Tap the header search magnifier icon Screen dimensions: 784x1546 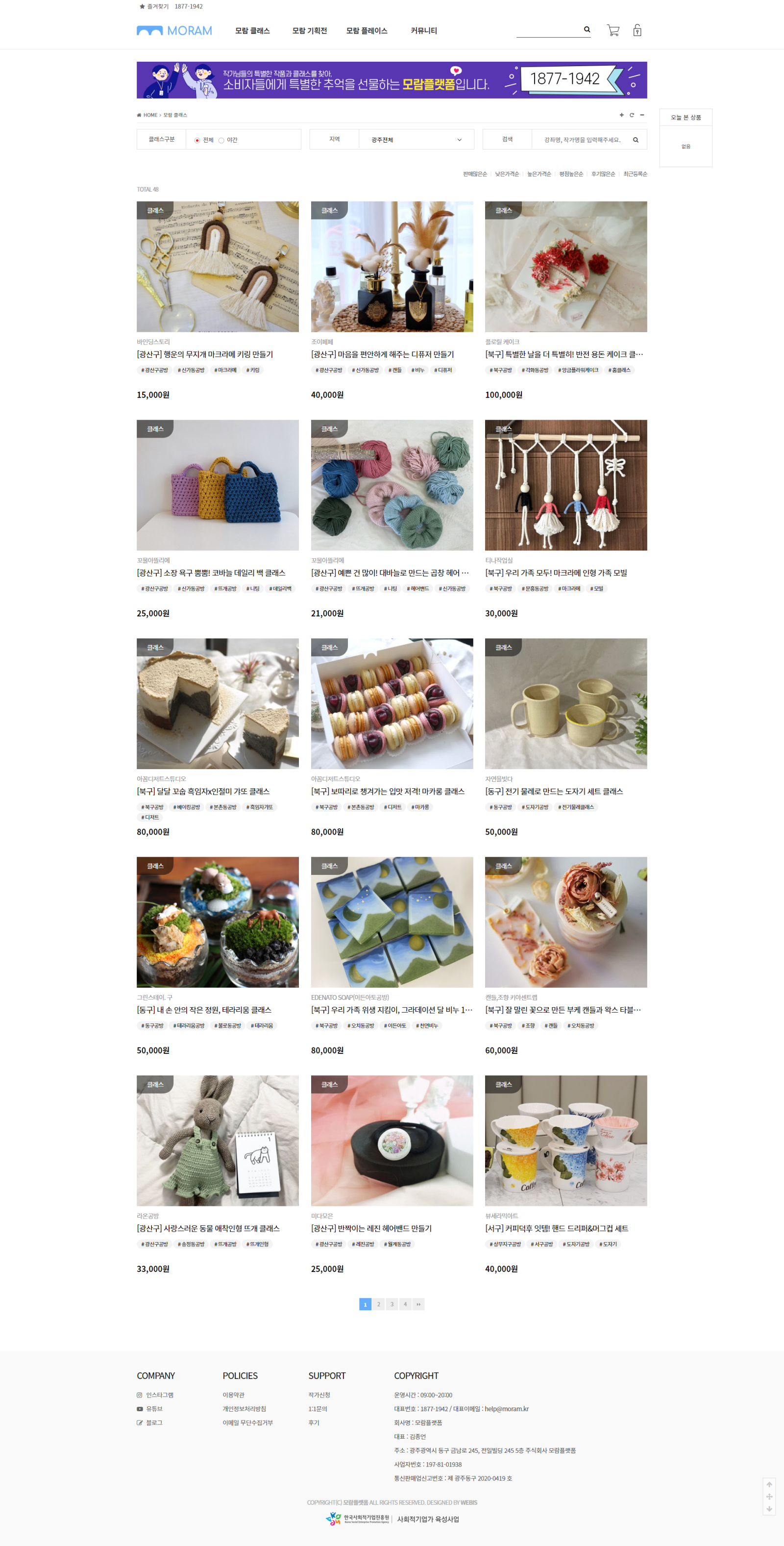(x=587, y=29)
